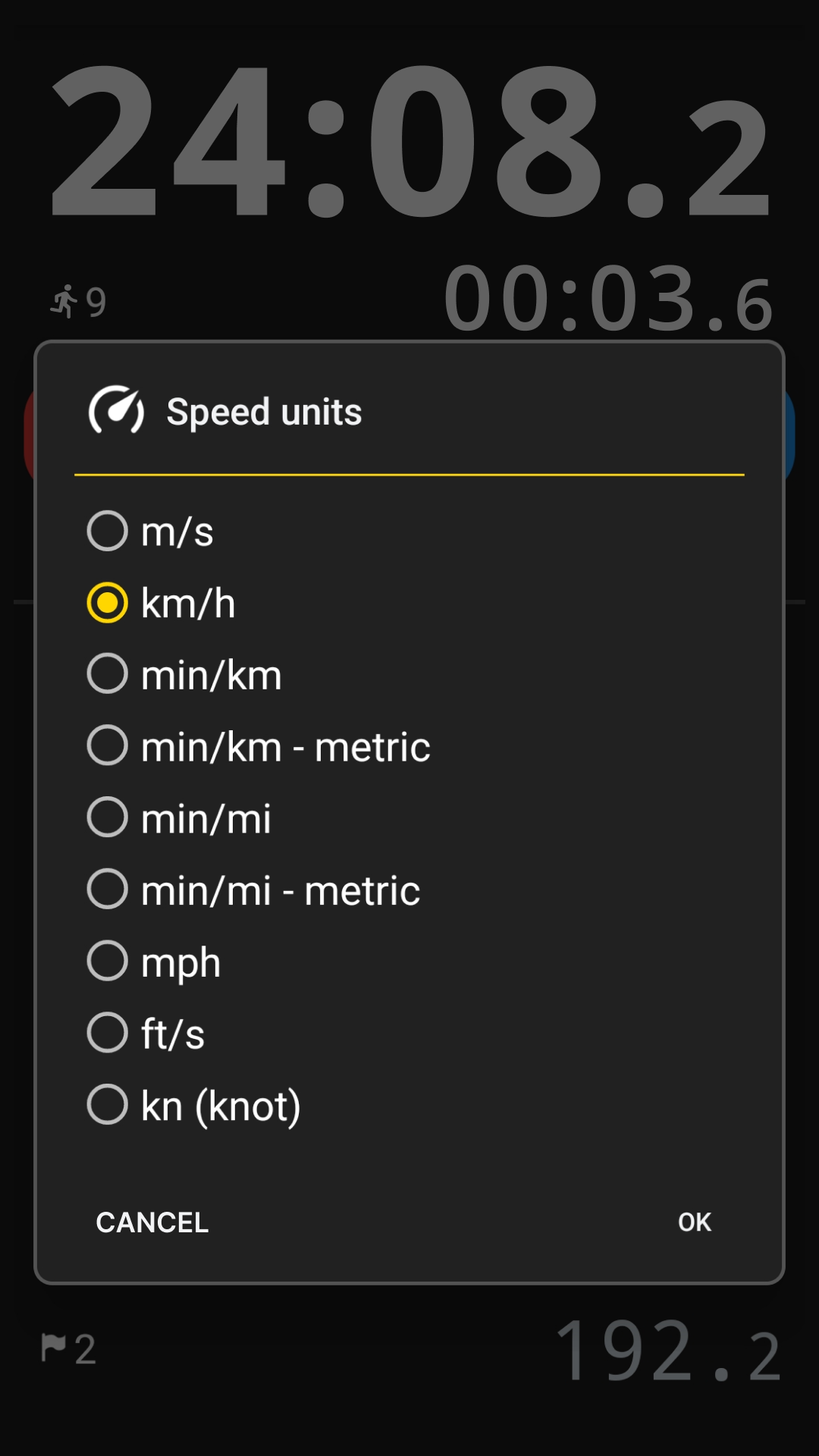Cancel the Speed units dialog
819x1456 pixels.
(x=152, y=1222)
